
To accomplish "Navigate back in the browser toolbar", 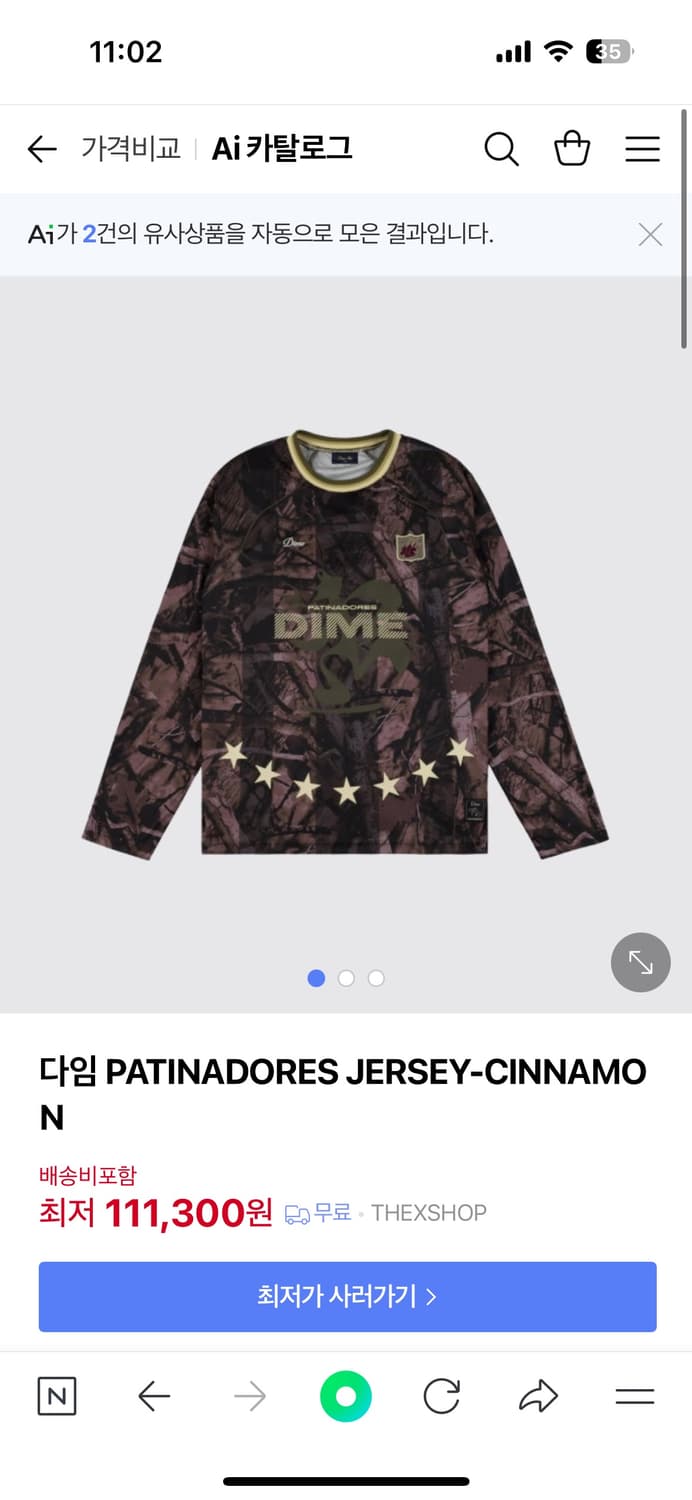I will pos(154,1396).
